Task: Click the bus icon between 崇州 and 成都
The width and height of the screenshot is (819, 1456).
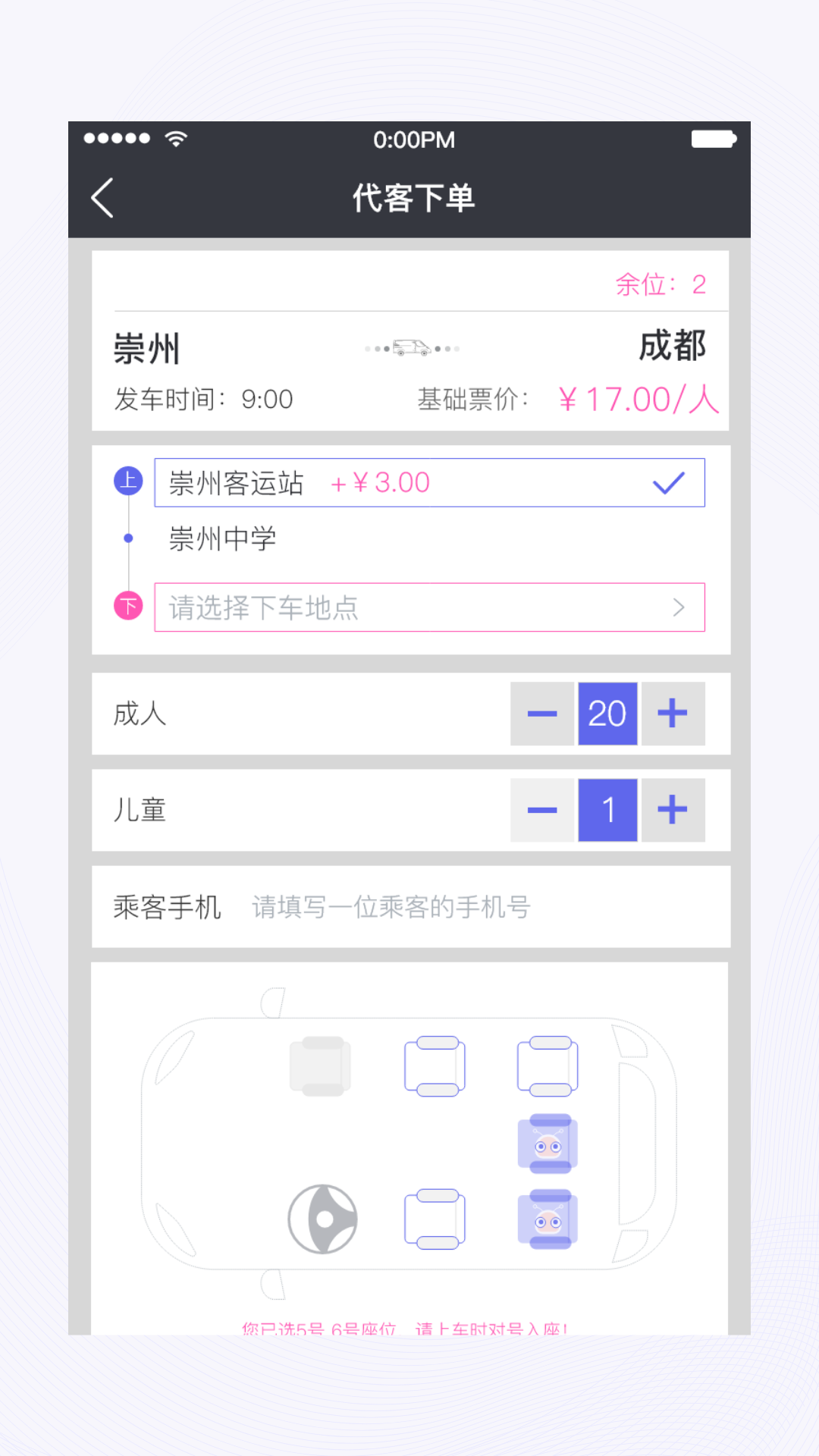Action: click(x=412, y=347)
